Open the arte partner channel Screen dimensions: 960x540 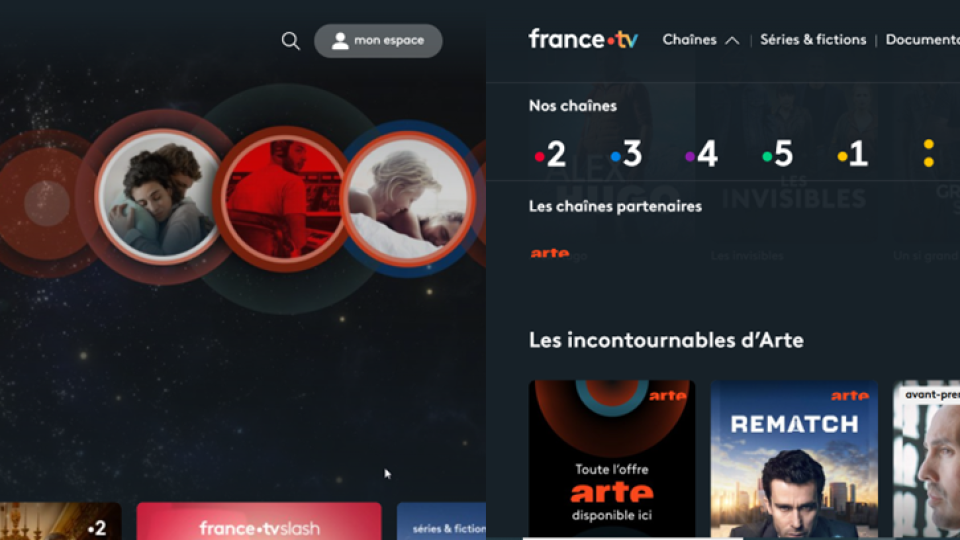550,254
